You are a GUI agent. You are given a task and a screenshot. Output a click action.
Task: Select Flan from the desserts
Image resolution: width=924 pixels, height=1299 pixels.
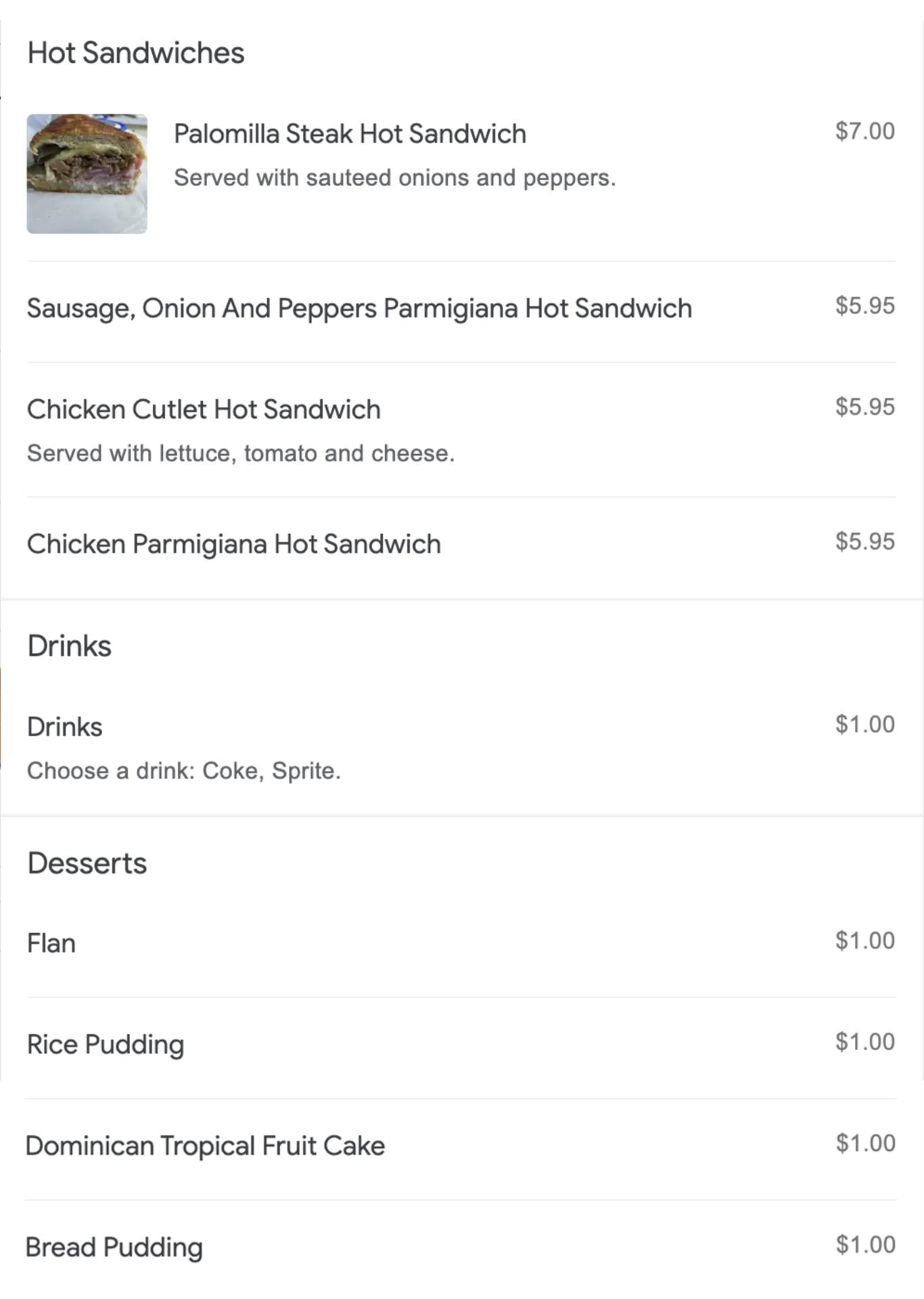coord(51,943)
